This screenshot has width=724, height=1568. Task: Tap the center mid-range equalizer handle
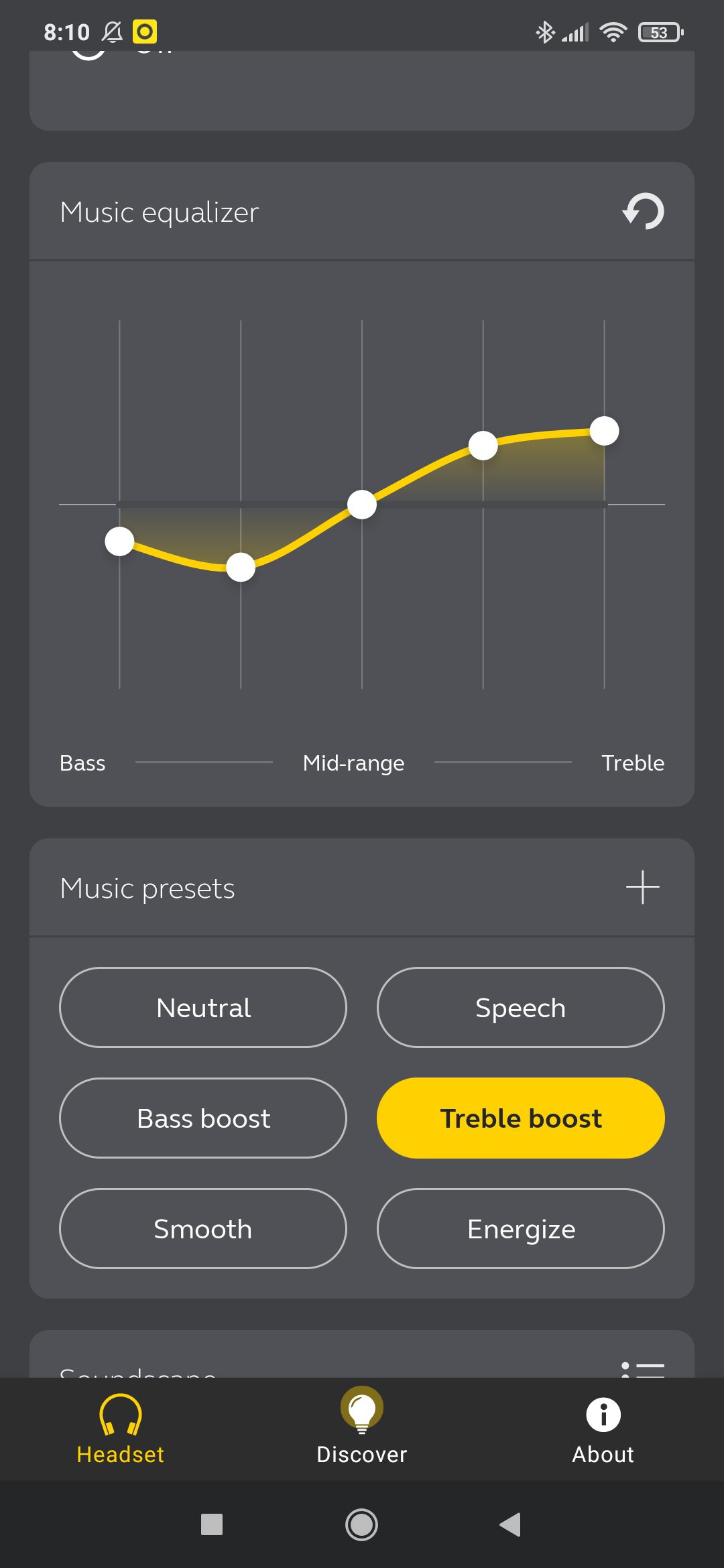coord(362,505)
